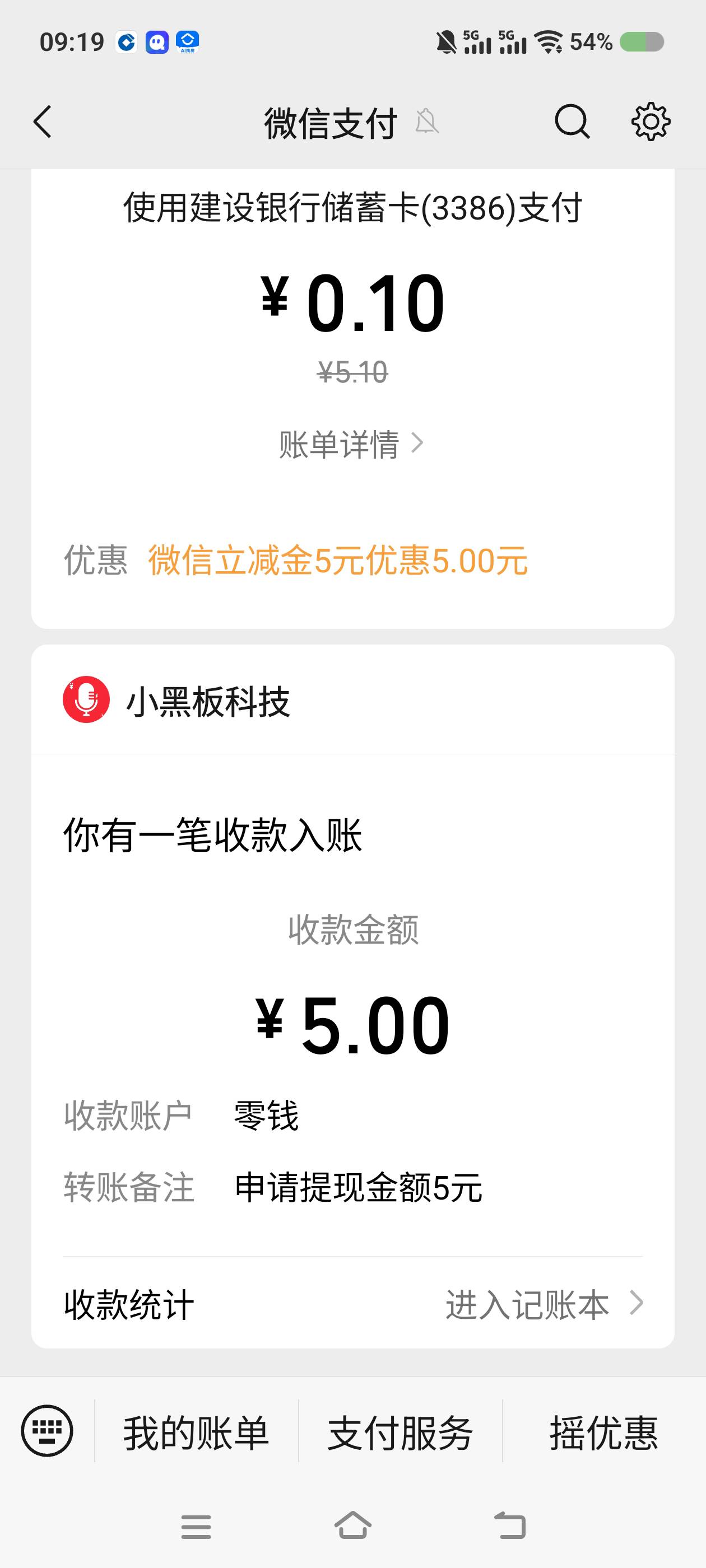Open the search icon

pyautogui.click(x=572, y=122)
